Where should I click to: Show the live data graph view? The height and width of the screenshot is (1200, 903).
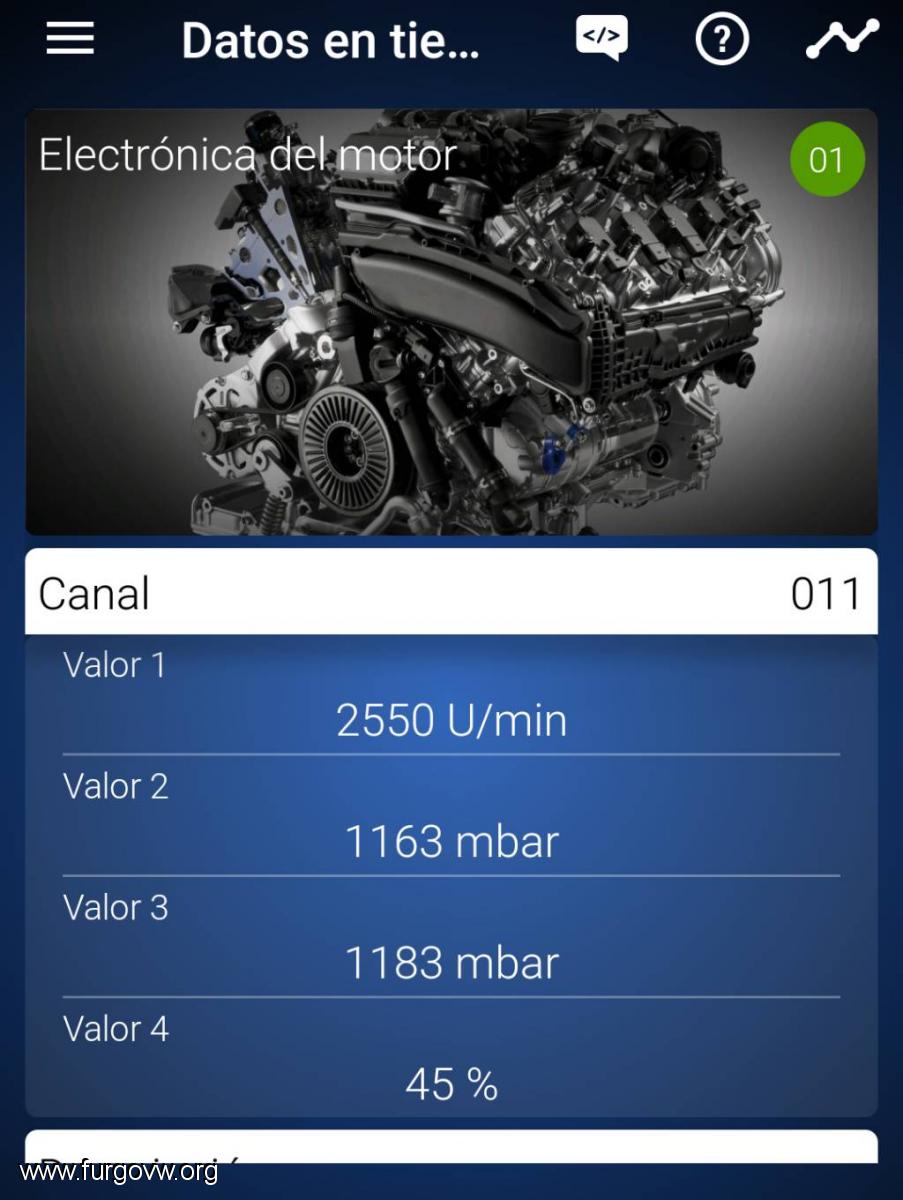(842, 39)
